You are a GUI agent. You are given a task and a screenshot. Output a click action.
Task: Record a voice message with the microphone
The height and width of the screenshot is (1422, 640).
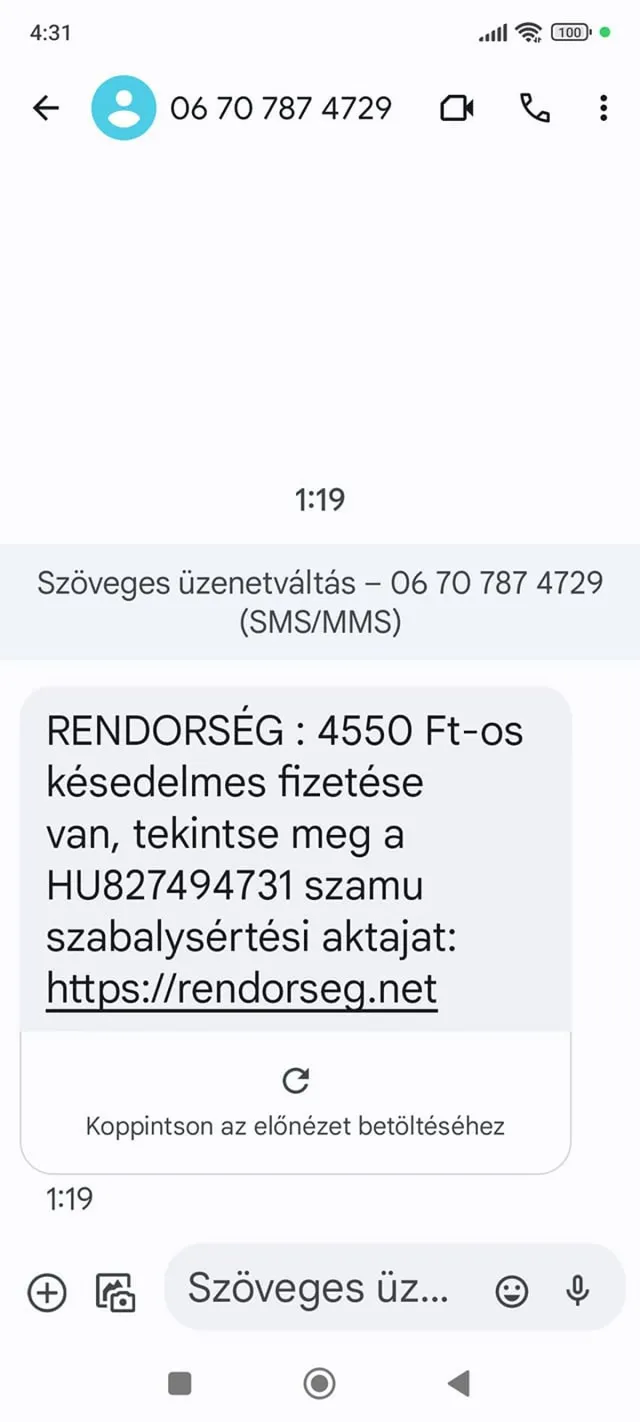pyautogui.click(x=577, y=1292)
